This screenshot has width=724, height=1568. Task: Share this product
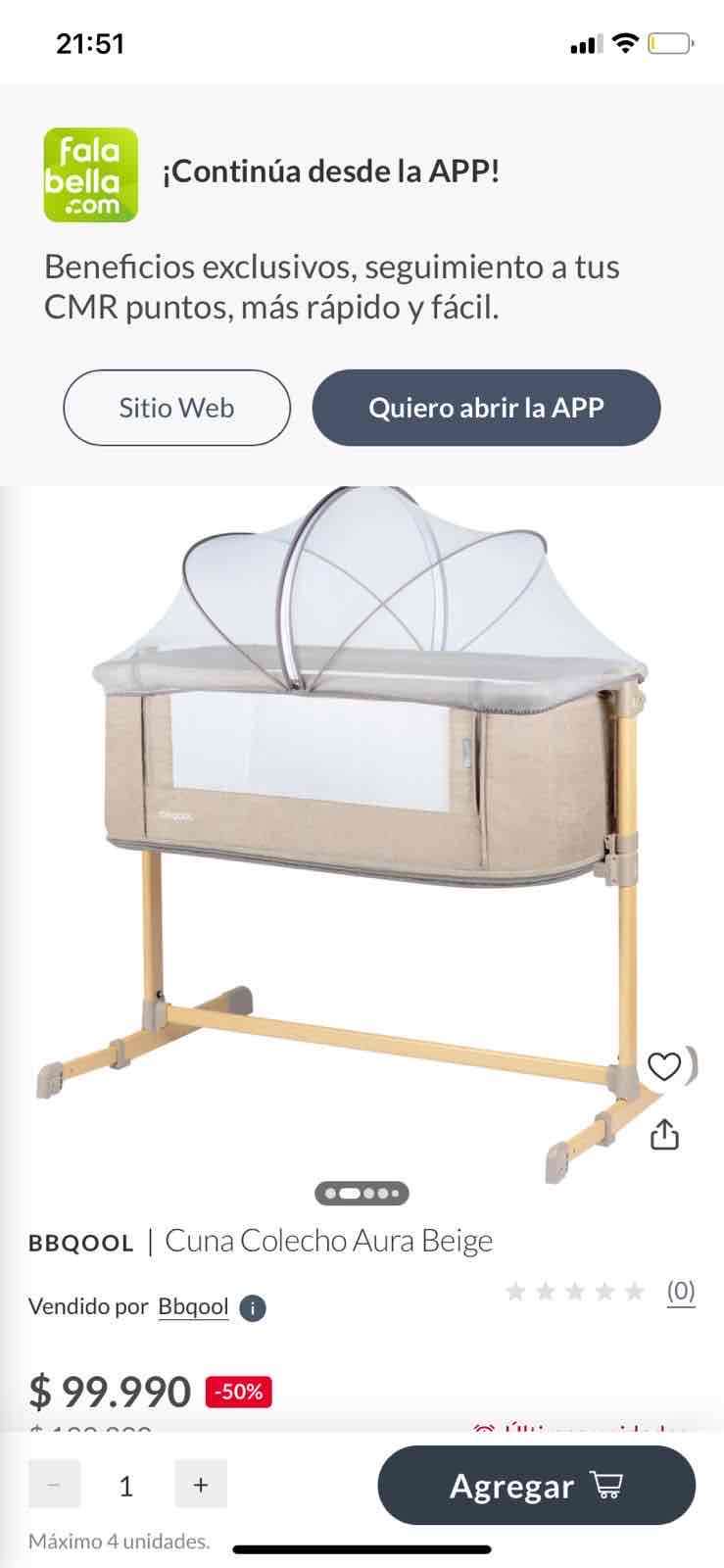[x=664, y=1135]
